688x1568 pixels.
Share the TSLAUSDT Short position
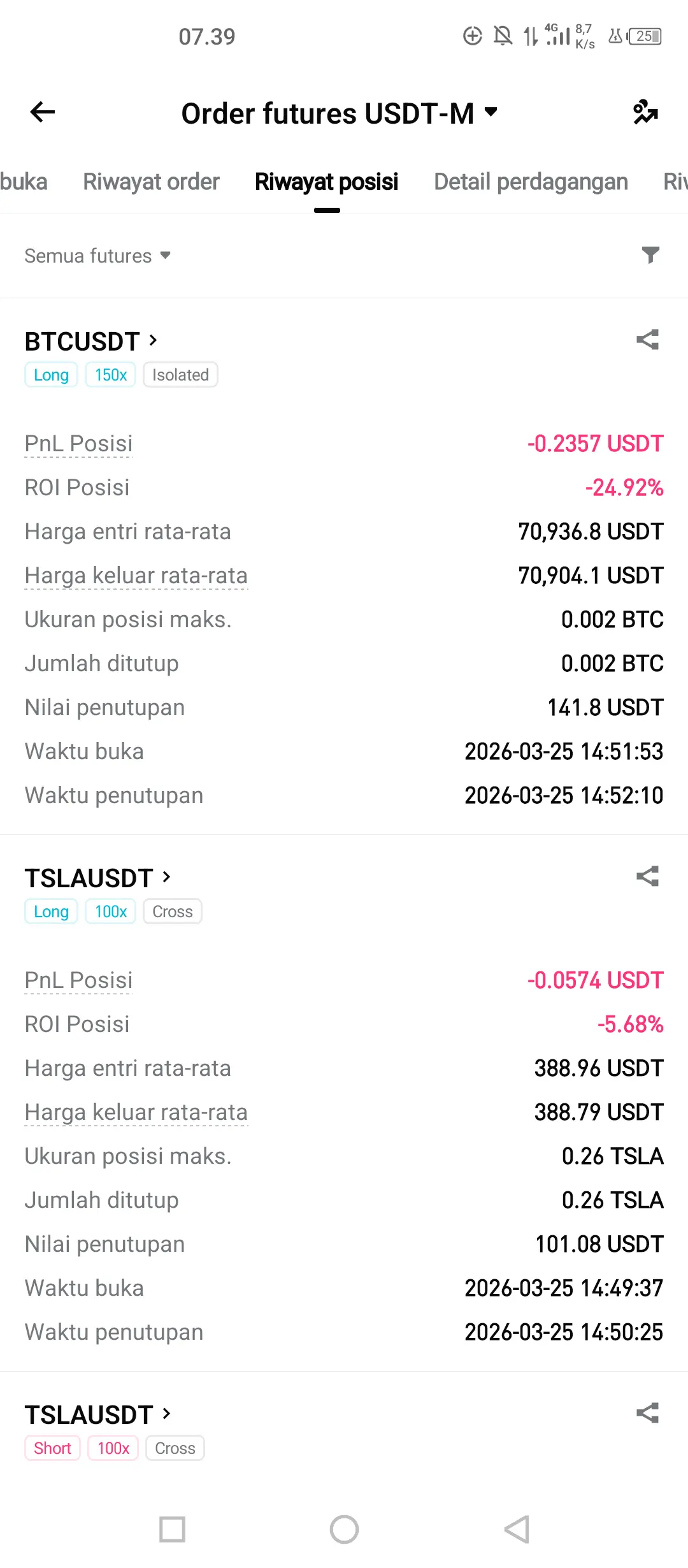[x=647, y=1413]
